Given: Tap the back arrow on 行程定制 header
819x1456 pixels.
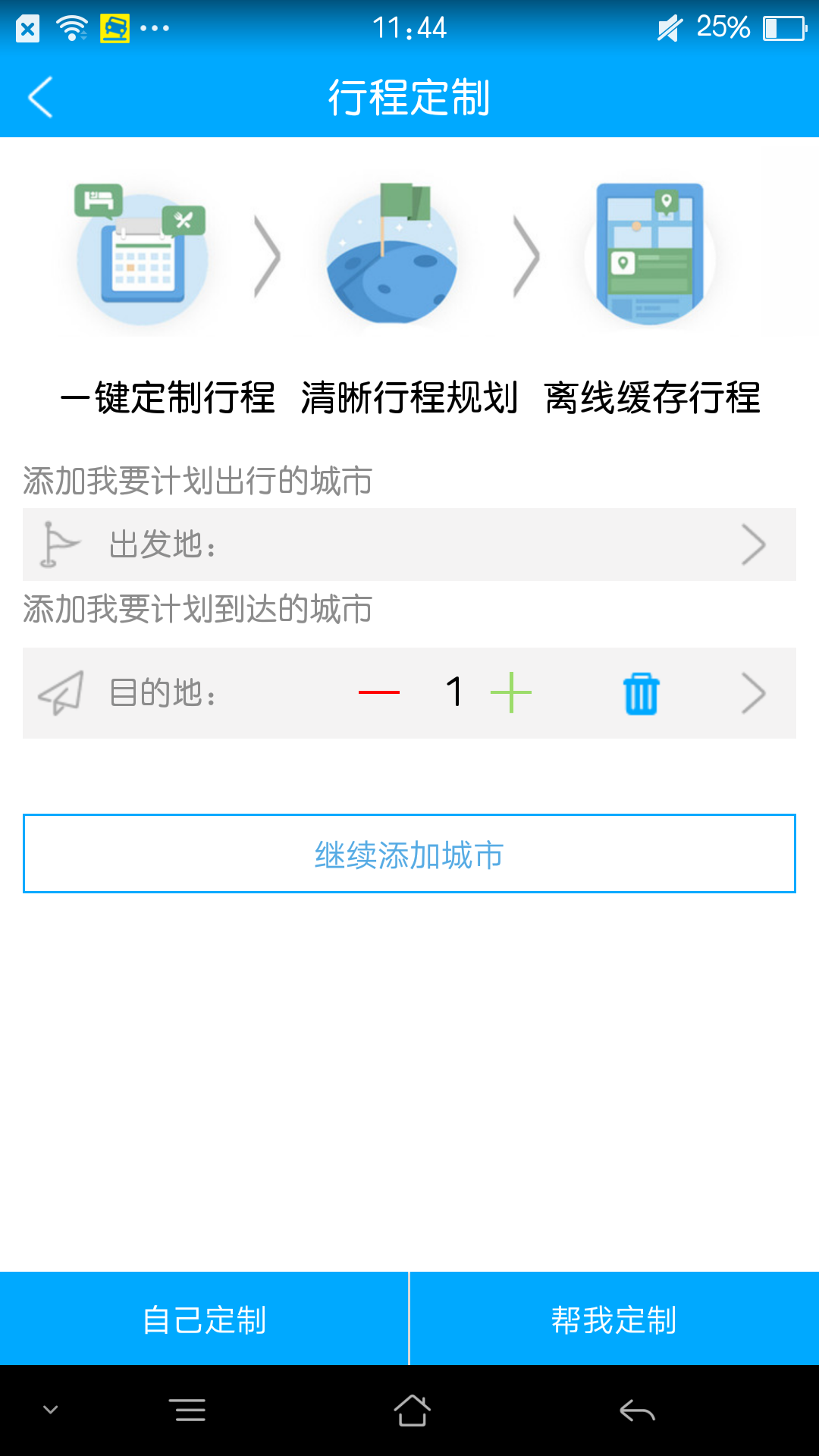Looking at the screenshot, I should point(39,97).
